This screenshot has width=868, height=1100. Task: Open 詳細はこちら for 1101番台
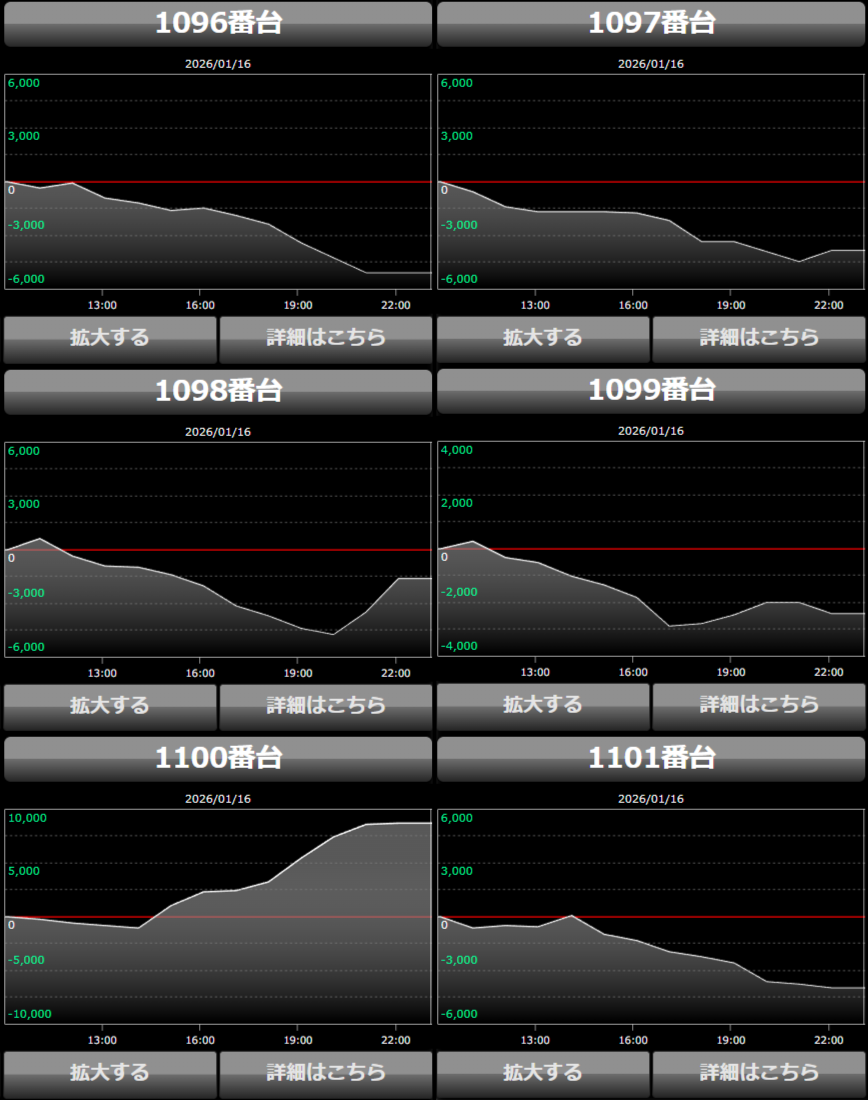(x=759, y=1073)
